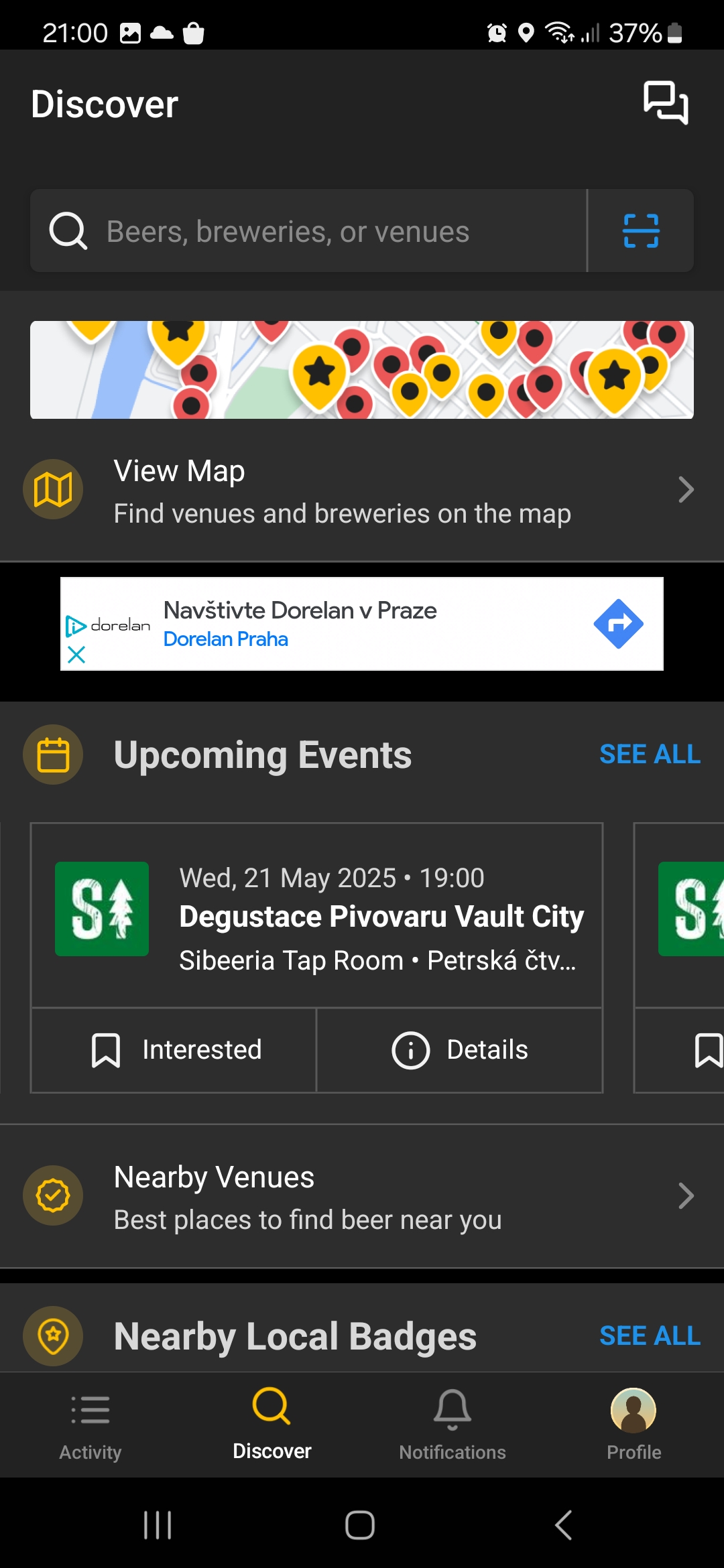Open the Dorelan Praha ad directions
Viewport: 724px width, 1568px height.
618,624
